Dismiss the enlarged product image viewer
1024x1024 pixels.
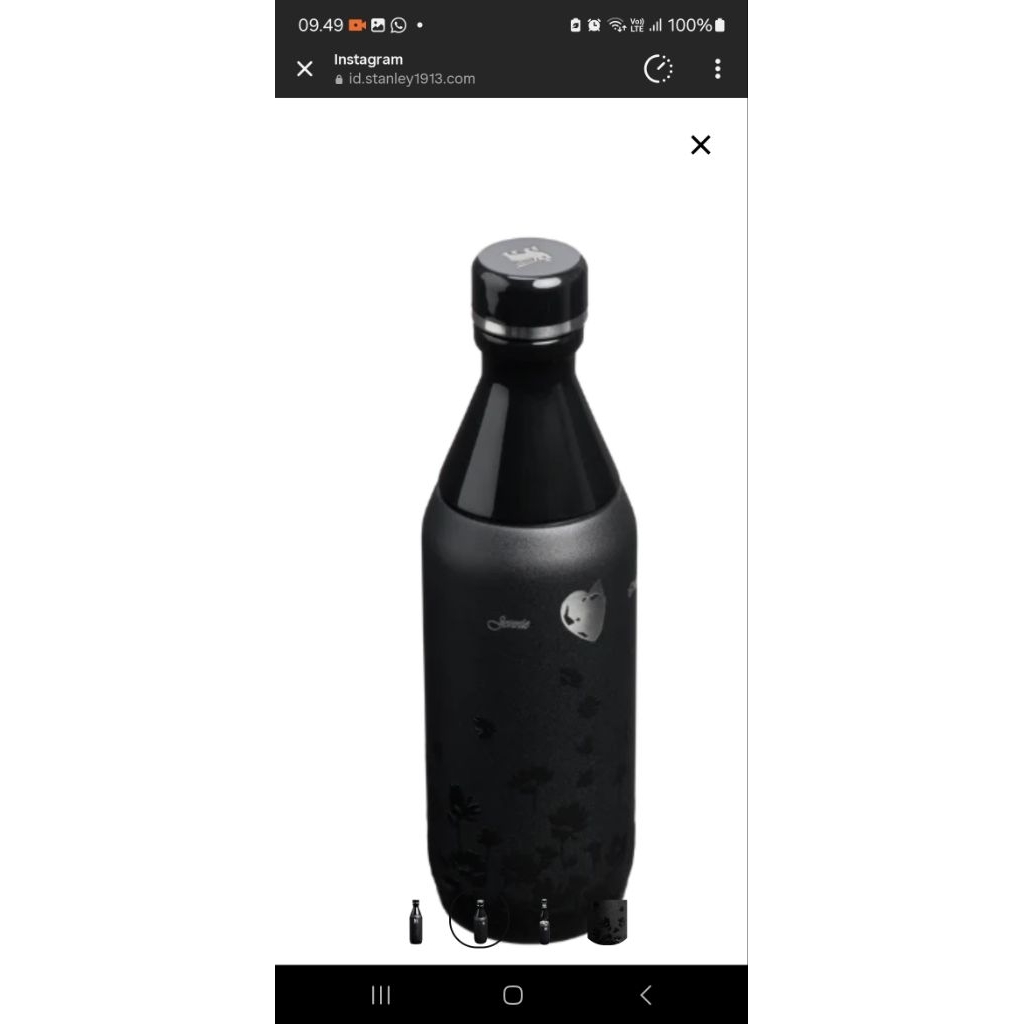pos(700,145)
